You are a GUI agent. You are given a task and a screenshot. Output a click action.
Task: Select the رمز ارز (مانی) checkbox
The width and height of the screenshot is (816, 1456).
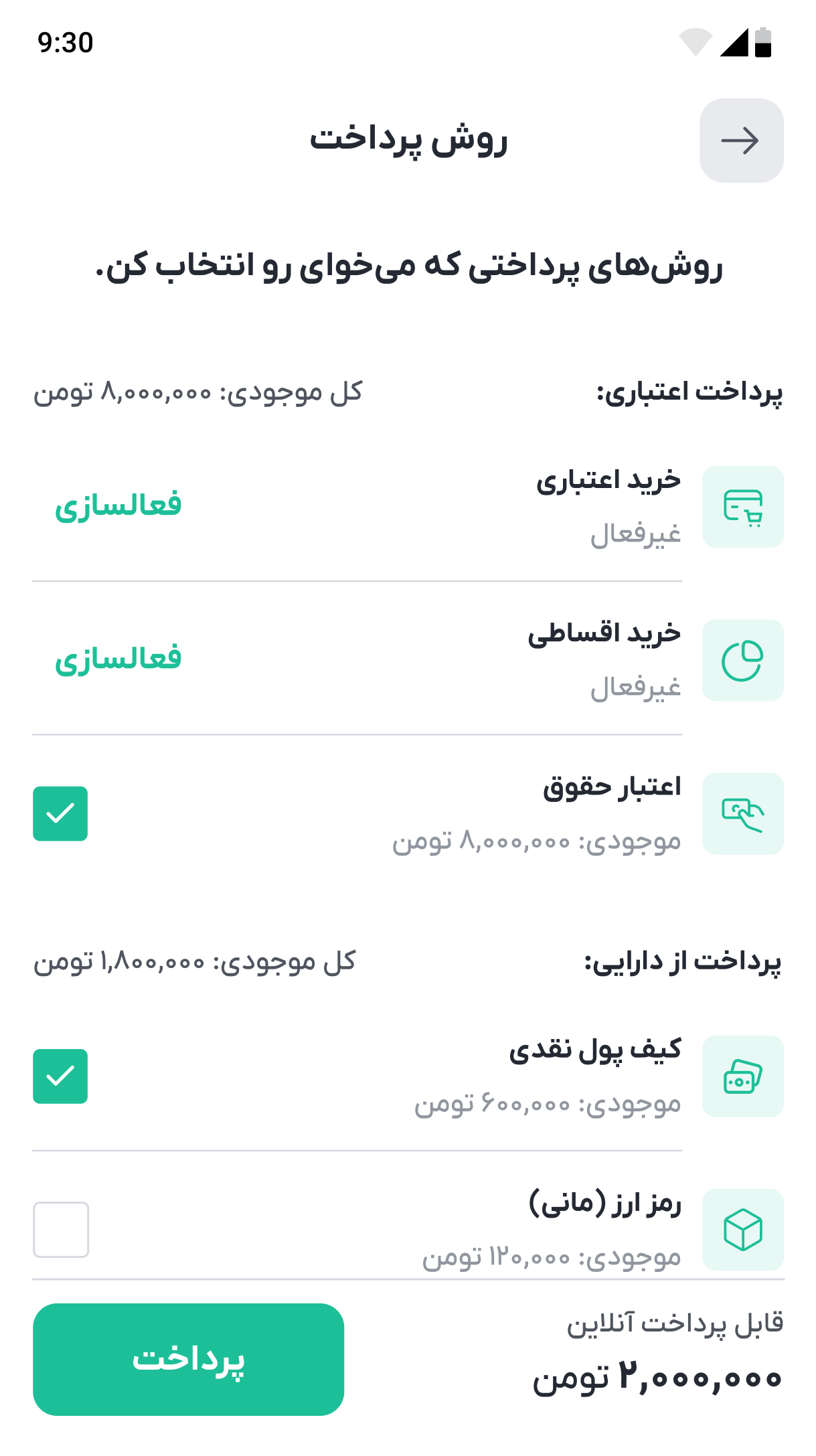[61, 1230]
